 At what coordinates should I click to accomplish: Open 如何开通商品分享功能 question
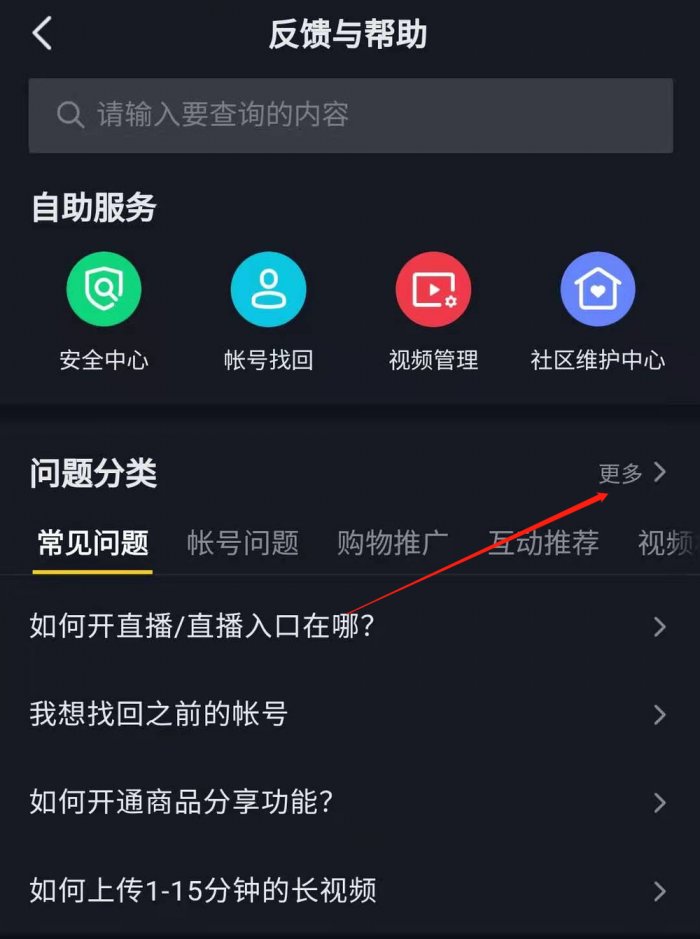348,802
